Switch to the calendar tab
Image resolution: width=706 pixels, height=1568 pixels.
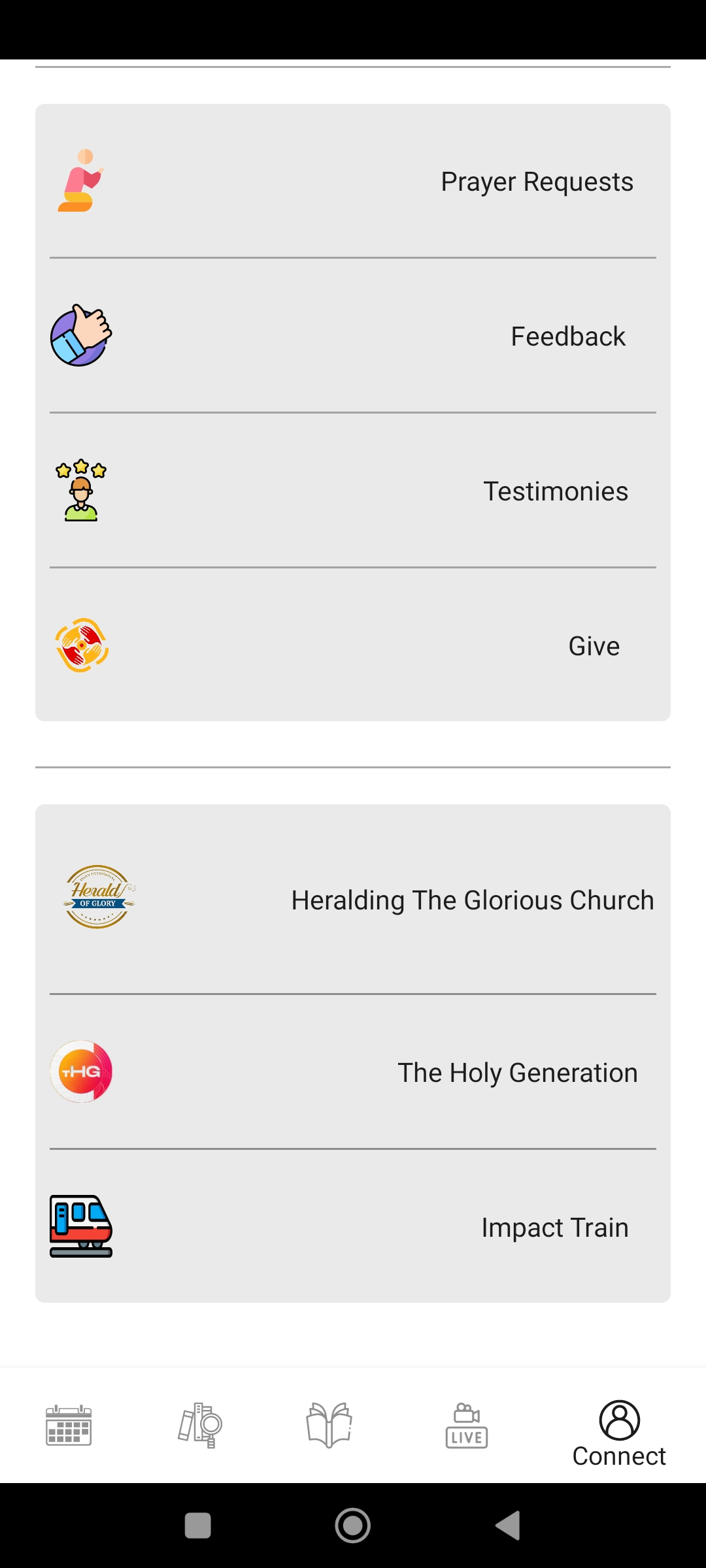[69, 1425]
